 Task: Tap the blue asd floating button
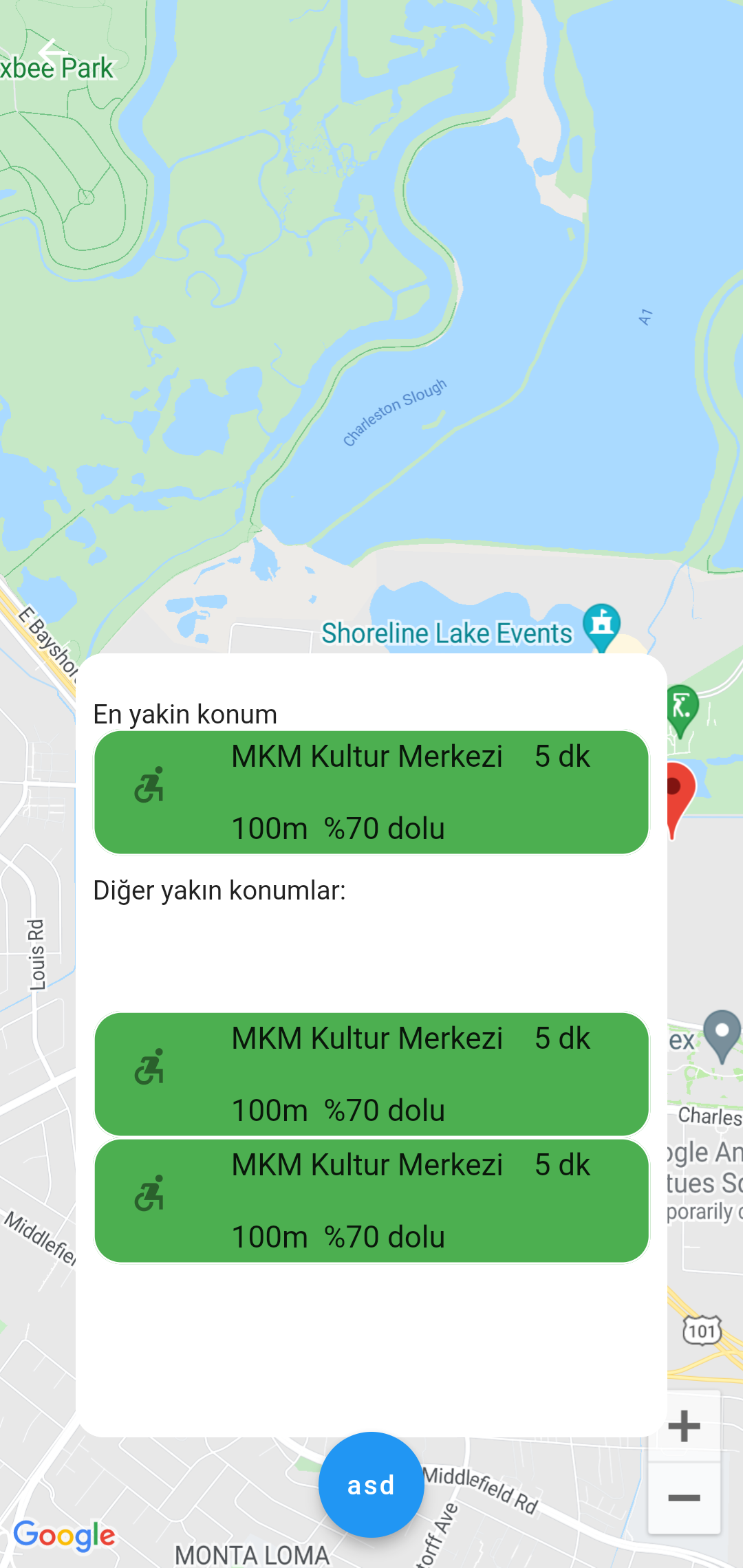tap(371, 1485)
